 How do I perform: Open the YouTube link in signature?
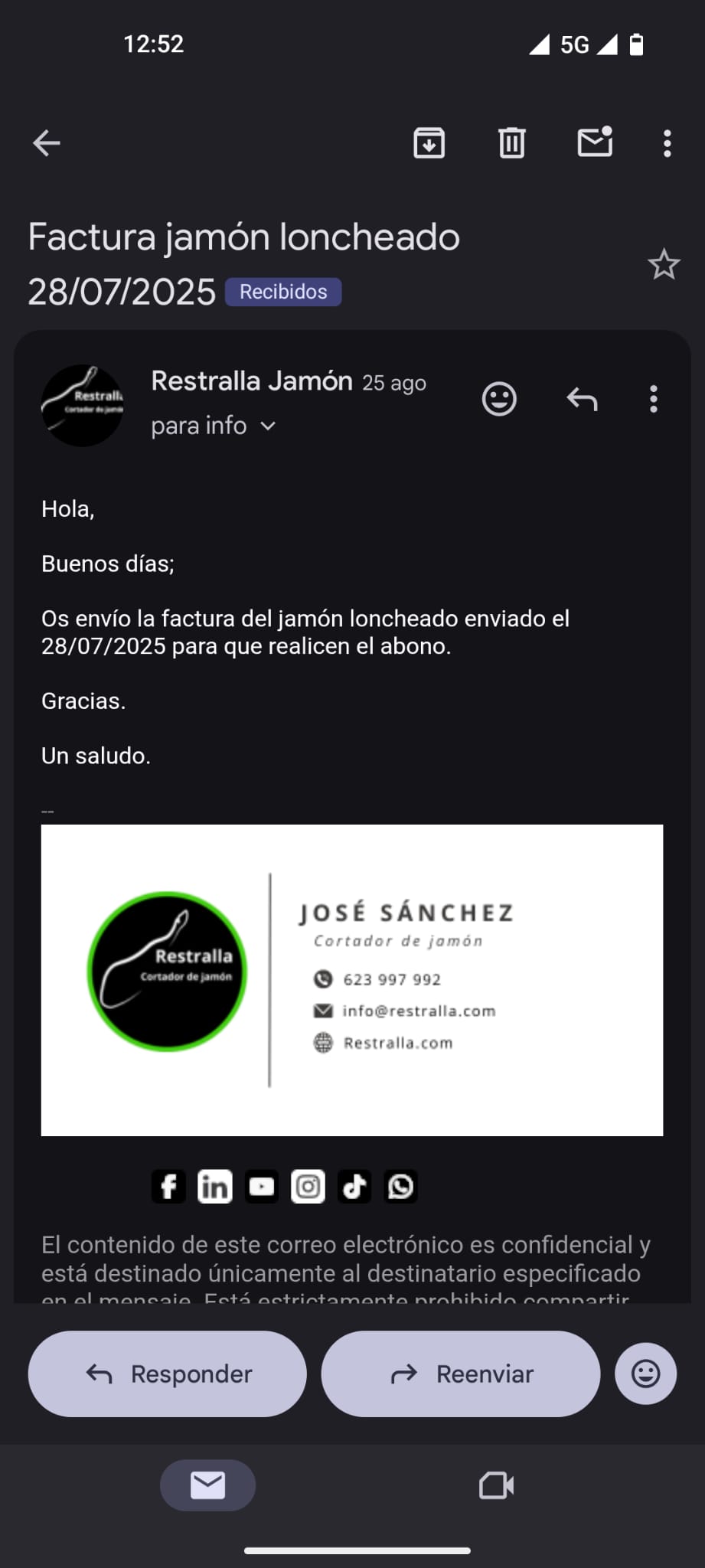pyautogui.click(x=262, y=1187)
